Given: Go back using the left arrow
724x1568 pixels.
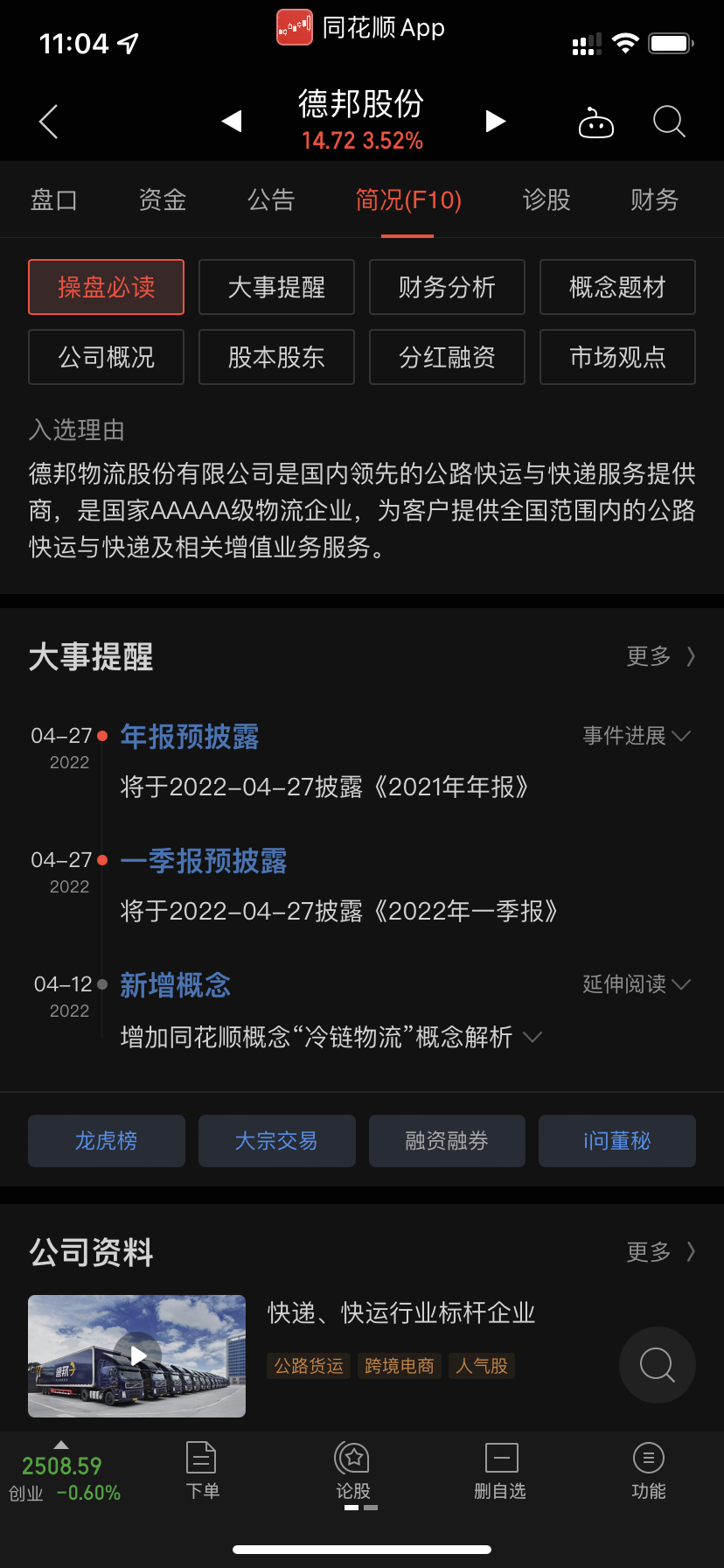Looking at the screenshot, I should [47, 122].
